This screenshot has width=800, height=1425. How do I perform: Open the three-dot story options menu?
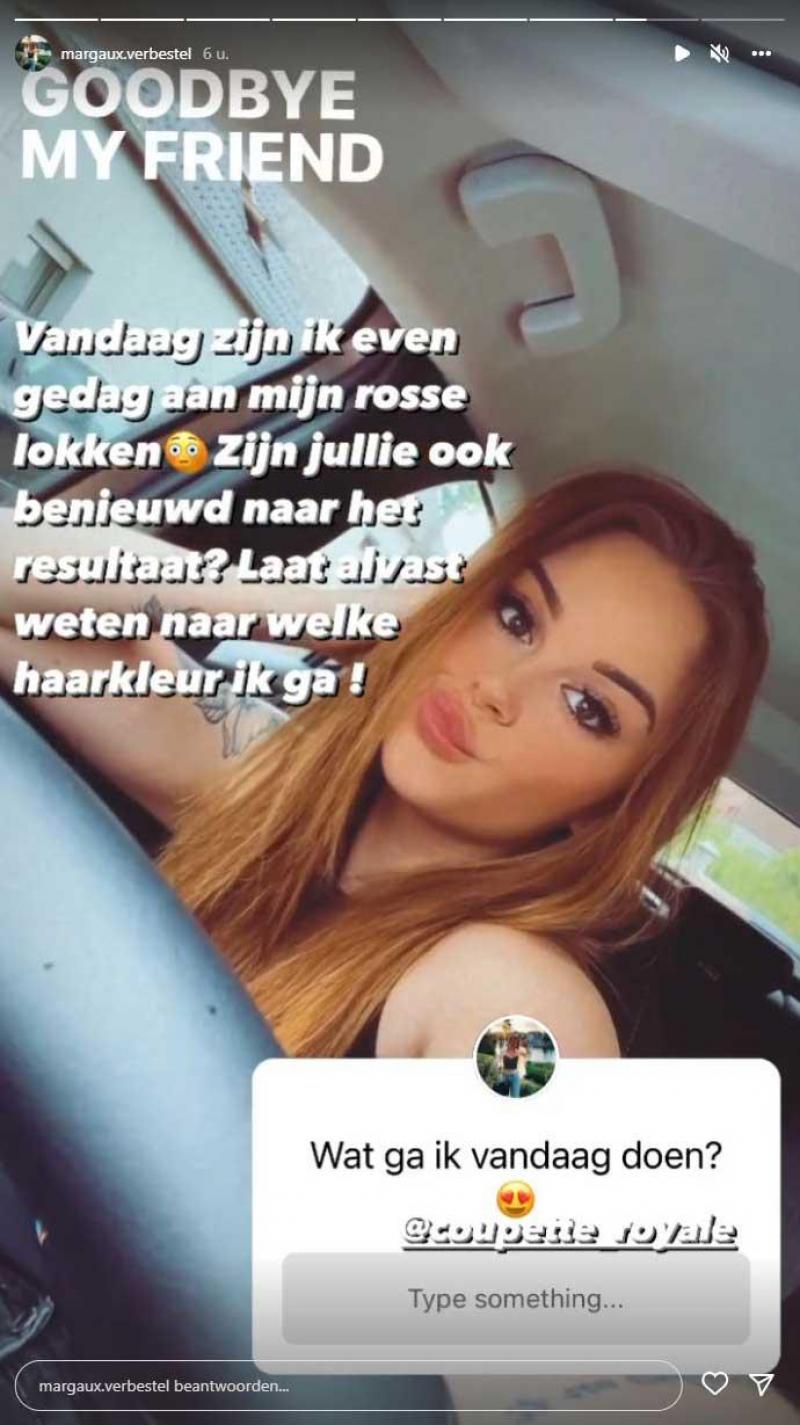(761, 53)
